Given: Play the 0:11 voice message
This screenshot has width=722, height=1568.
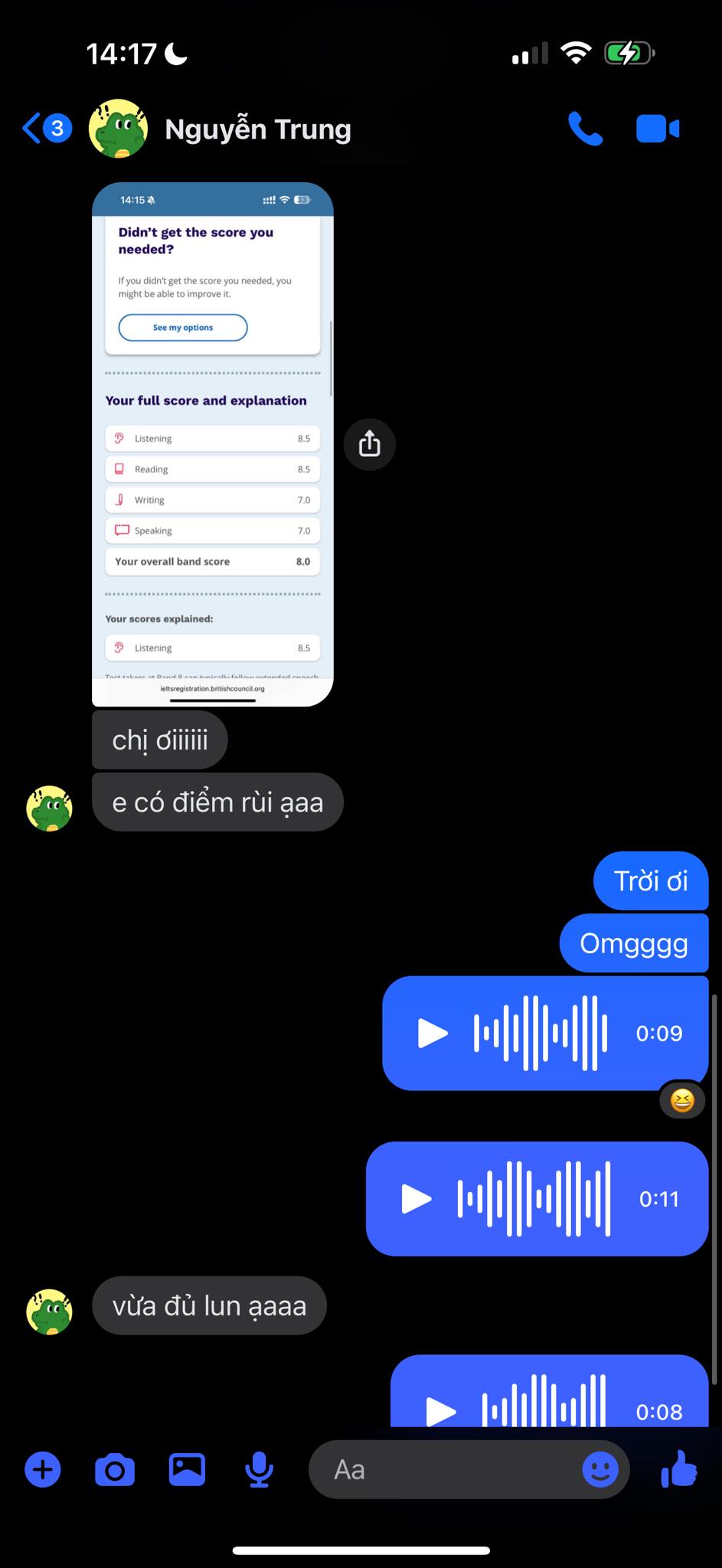Looking at the screenshot, I should 417,1199.
